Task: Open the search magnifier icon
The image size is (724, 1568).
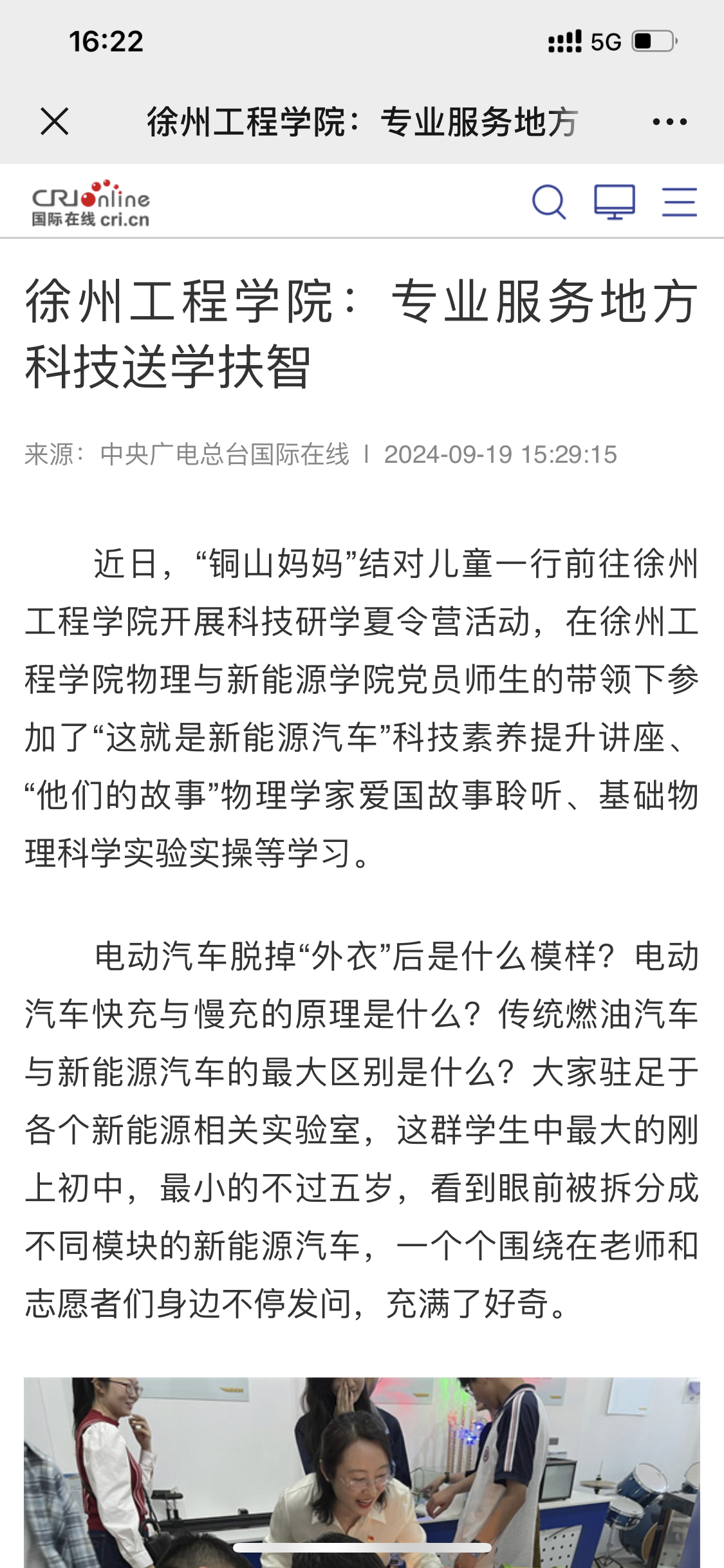Action: (549, 202)
